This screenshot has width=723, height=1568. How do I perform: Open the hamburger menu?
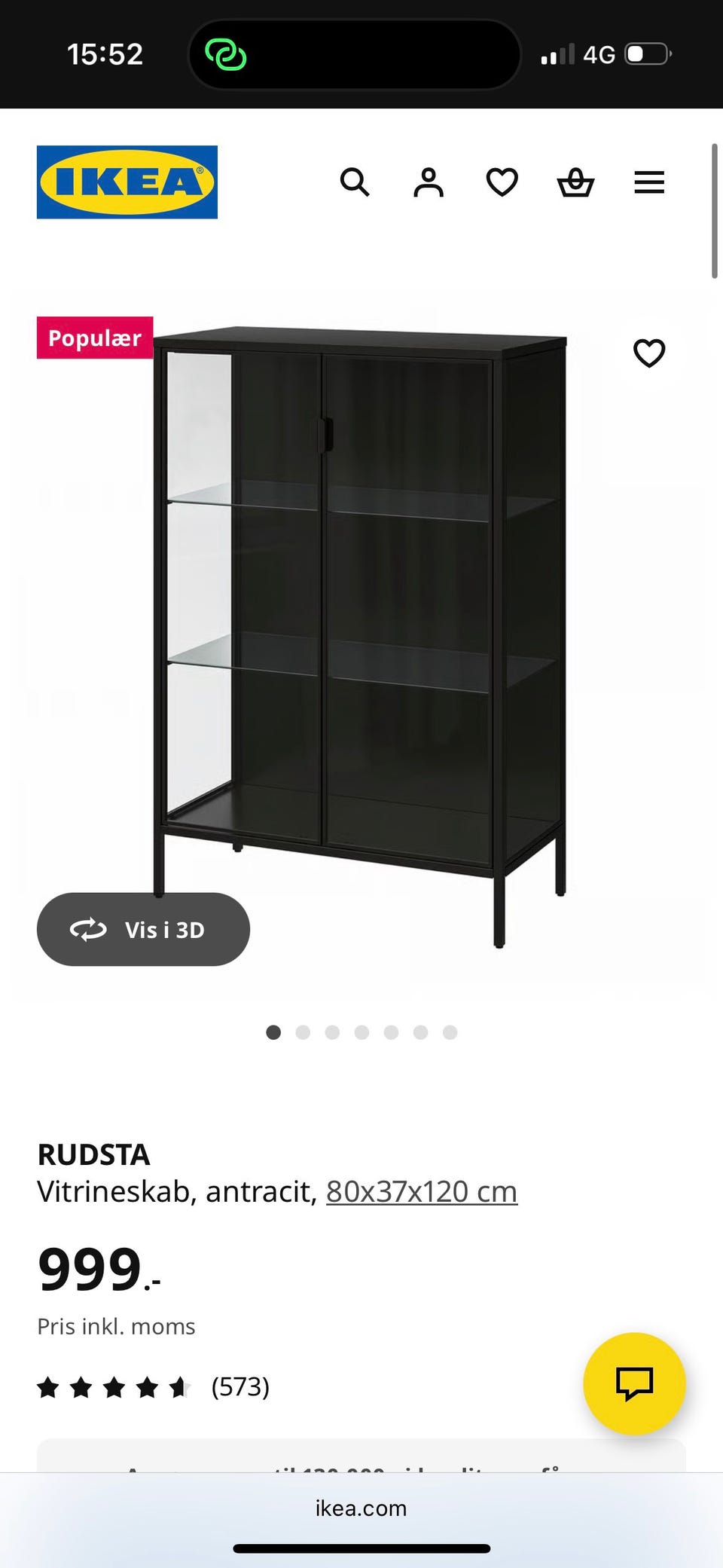(649, 182)
